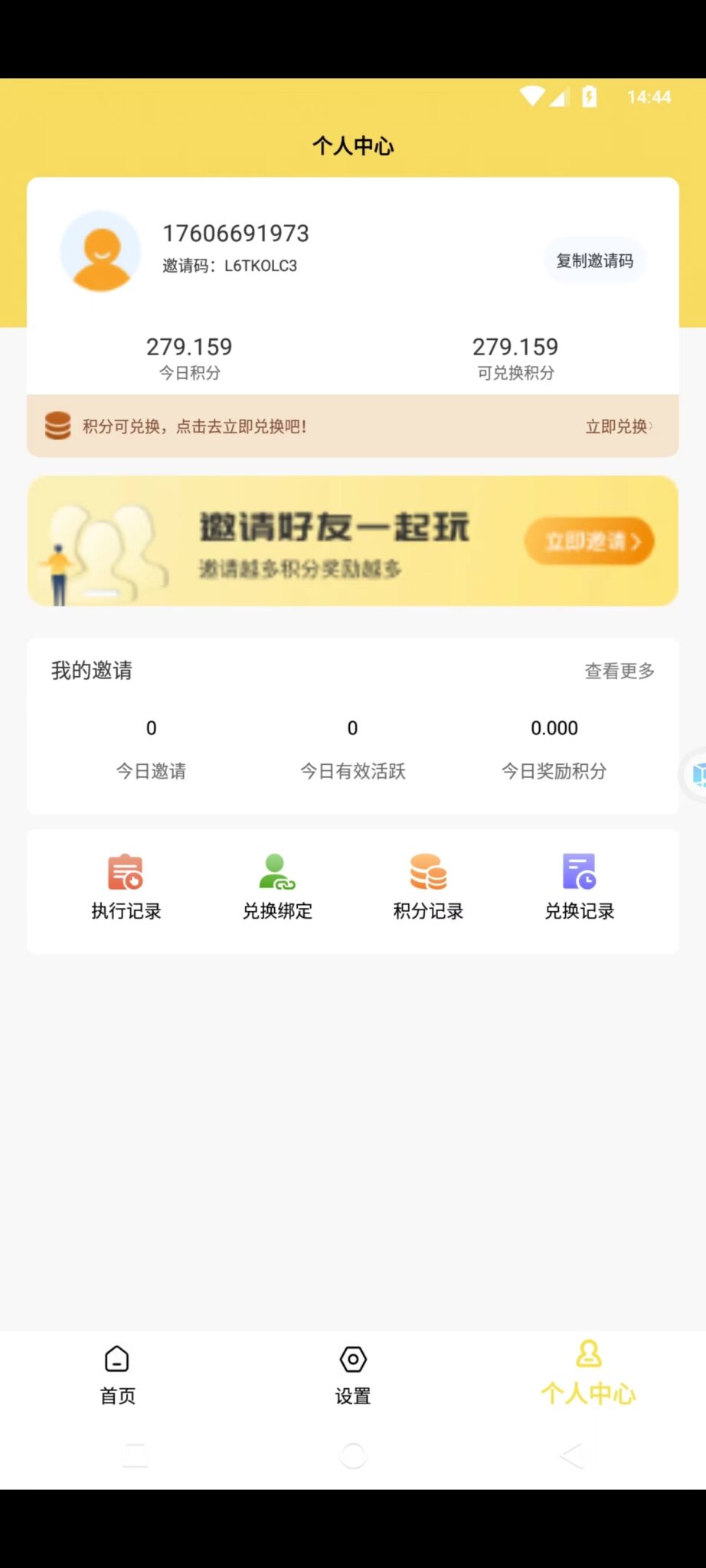Click the 今日积分 value 279.159

(x=189, y=347)
